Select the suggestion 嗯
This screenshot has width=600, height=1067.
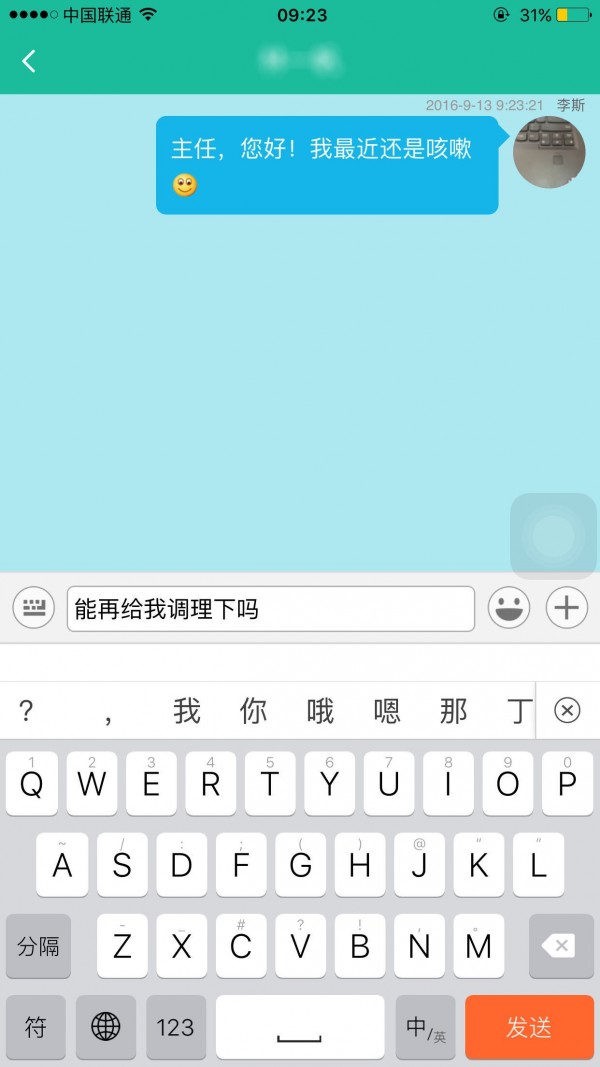[x=387, y=711]
